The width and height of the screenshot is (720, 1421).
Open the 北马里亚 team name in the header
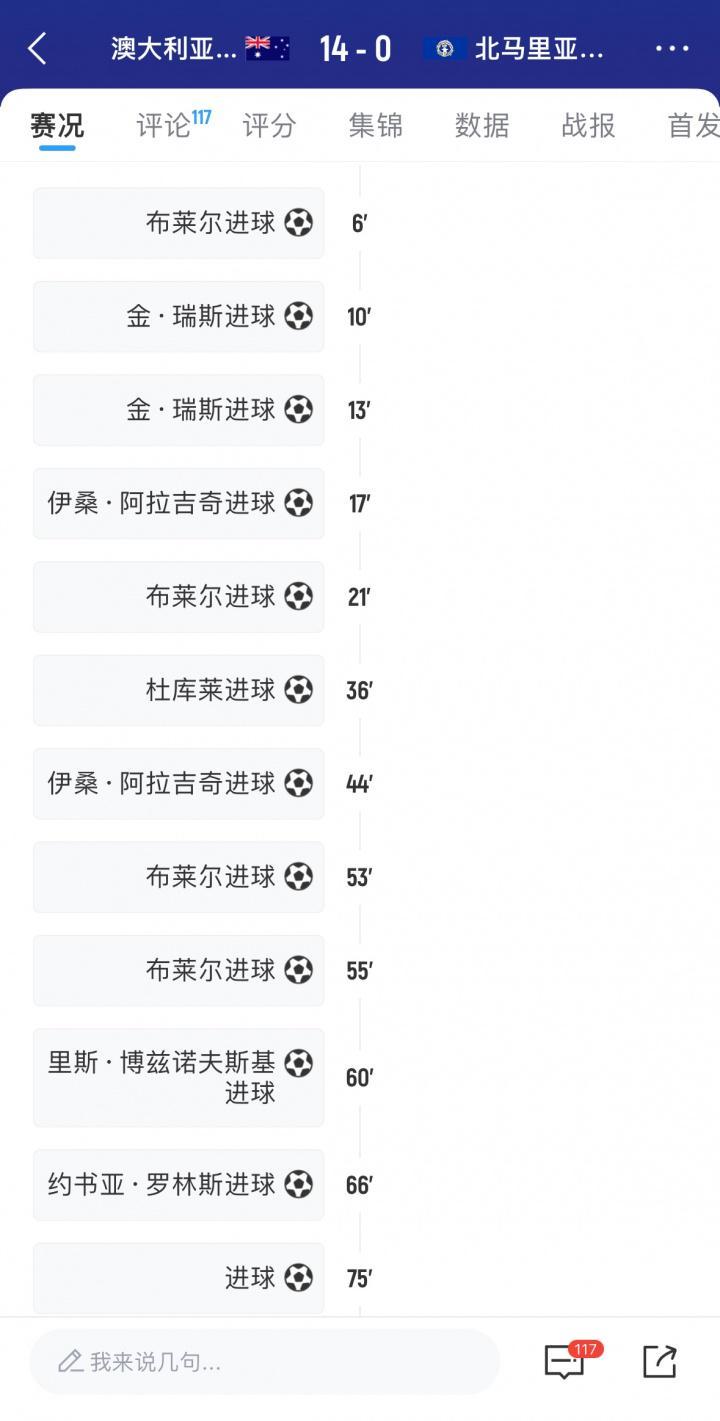(538, 48)
